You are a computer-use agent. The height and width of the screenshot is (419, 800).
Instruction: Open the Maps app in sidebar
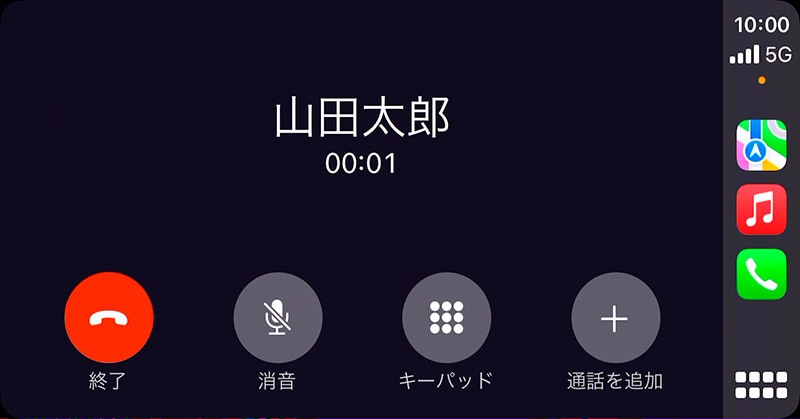pos(761,145)
